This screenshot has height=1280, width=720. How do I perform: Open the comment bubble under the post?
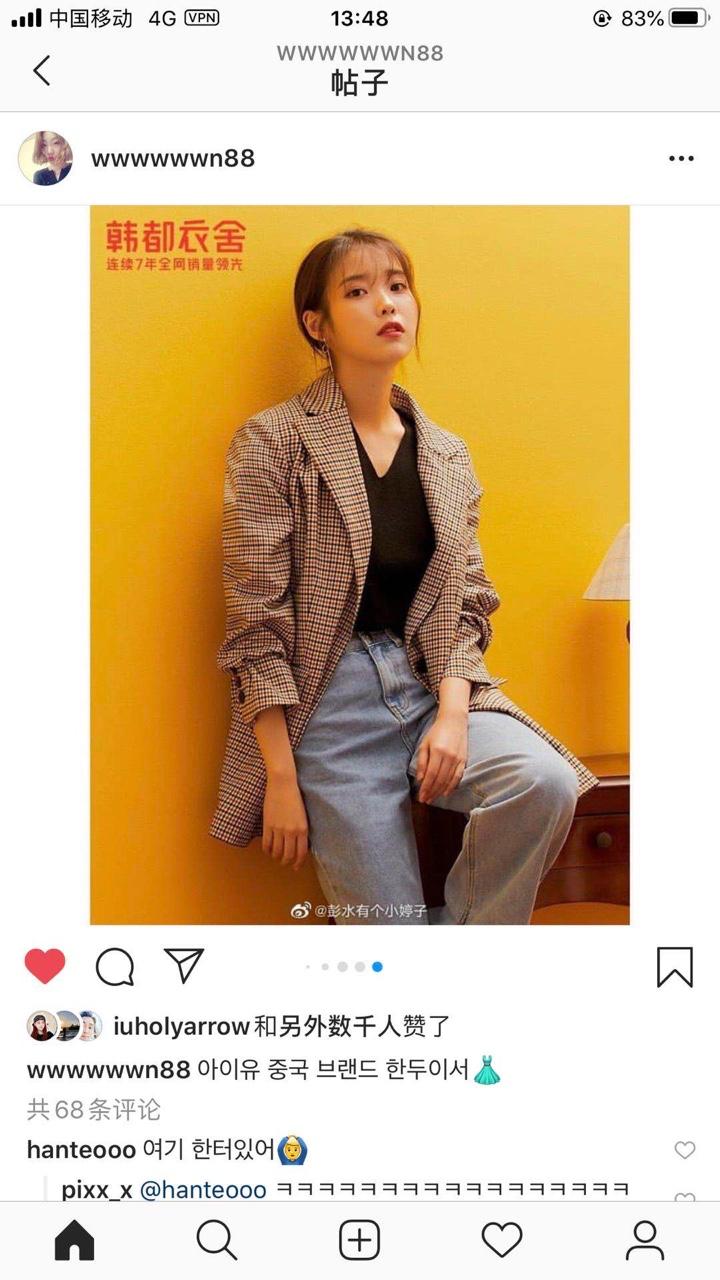[x=115, y=966]
